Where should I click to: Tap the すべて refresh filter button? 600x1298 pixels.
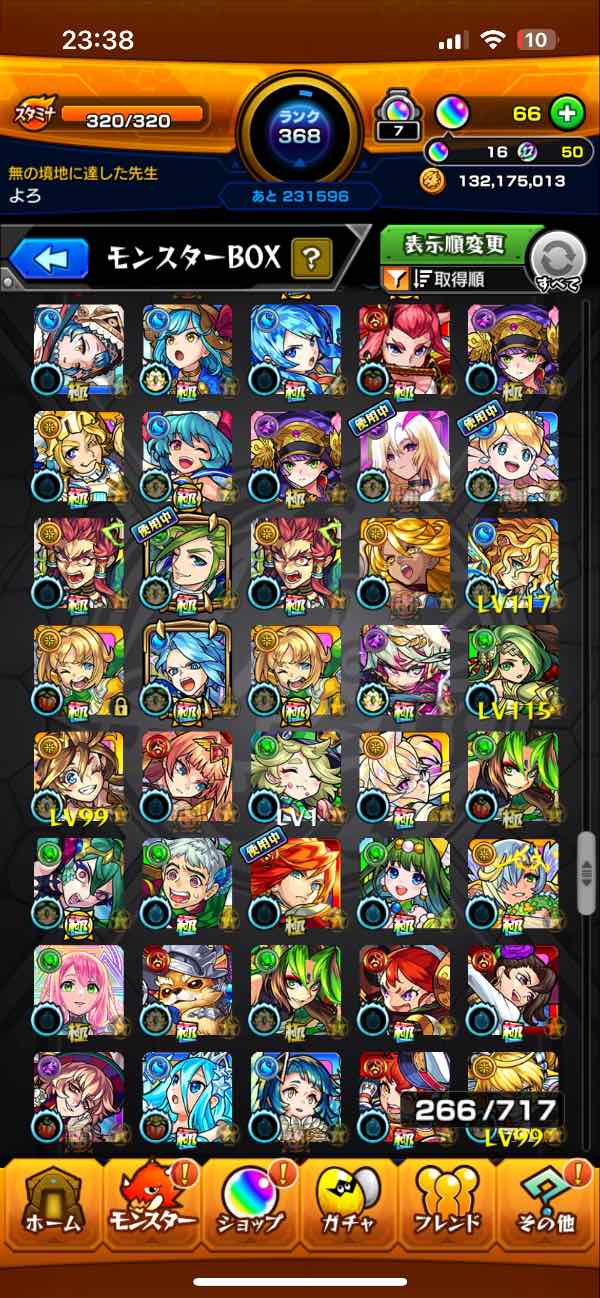tap(558, 260)
